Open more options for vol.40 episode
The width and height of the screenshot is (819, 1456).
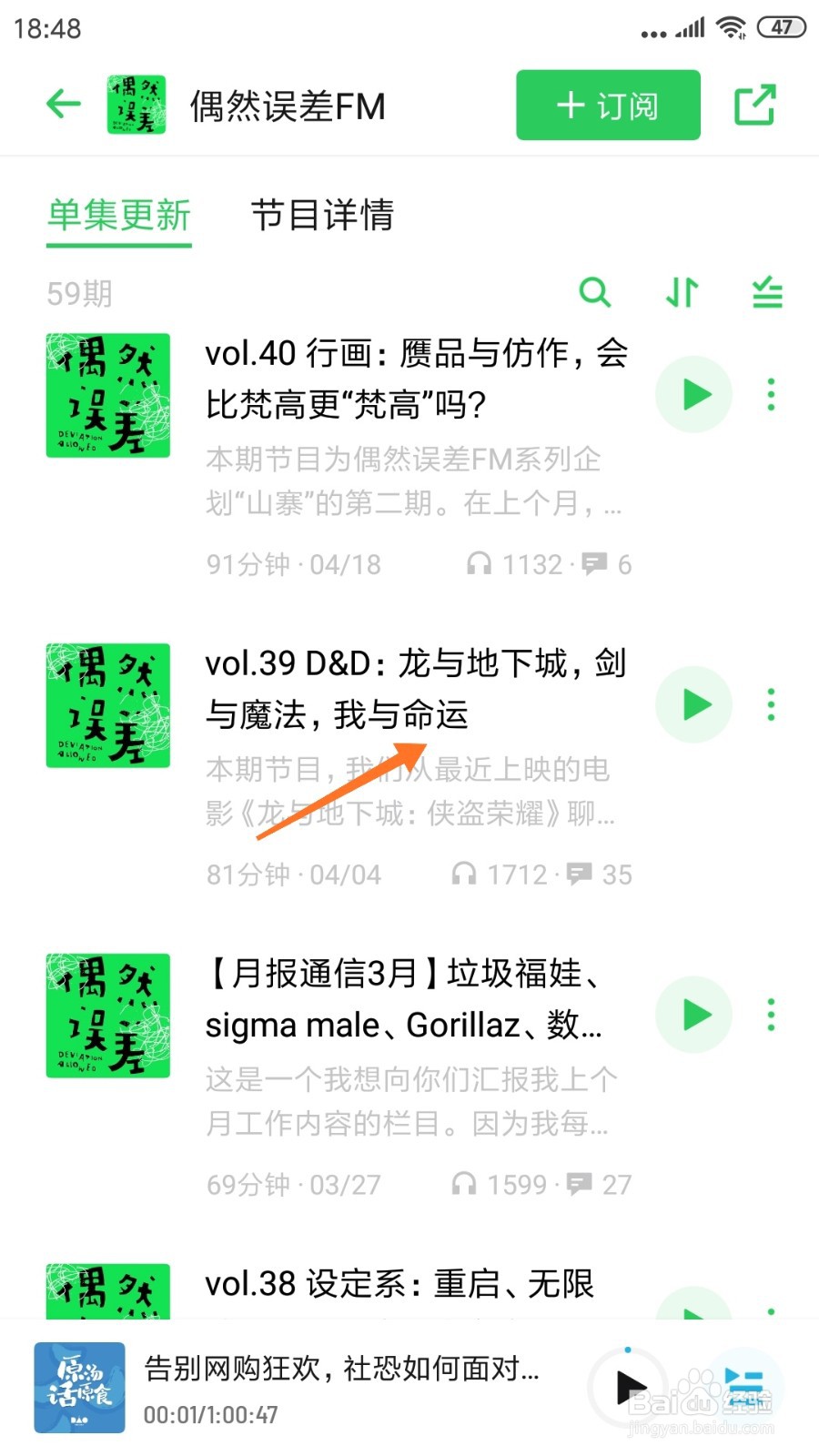click(x=771, y=394)
